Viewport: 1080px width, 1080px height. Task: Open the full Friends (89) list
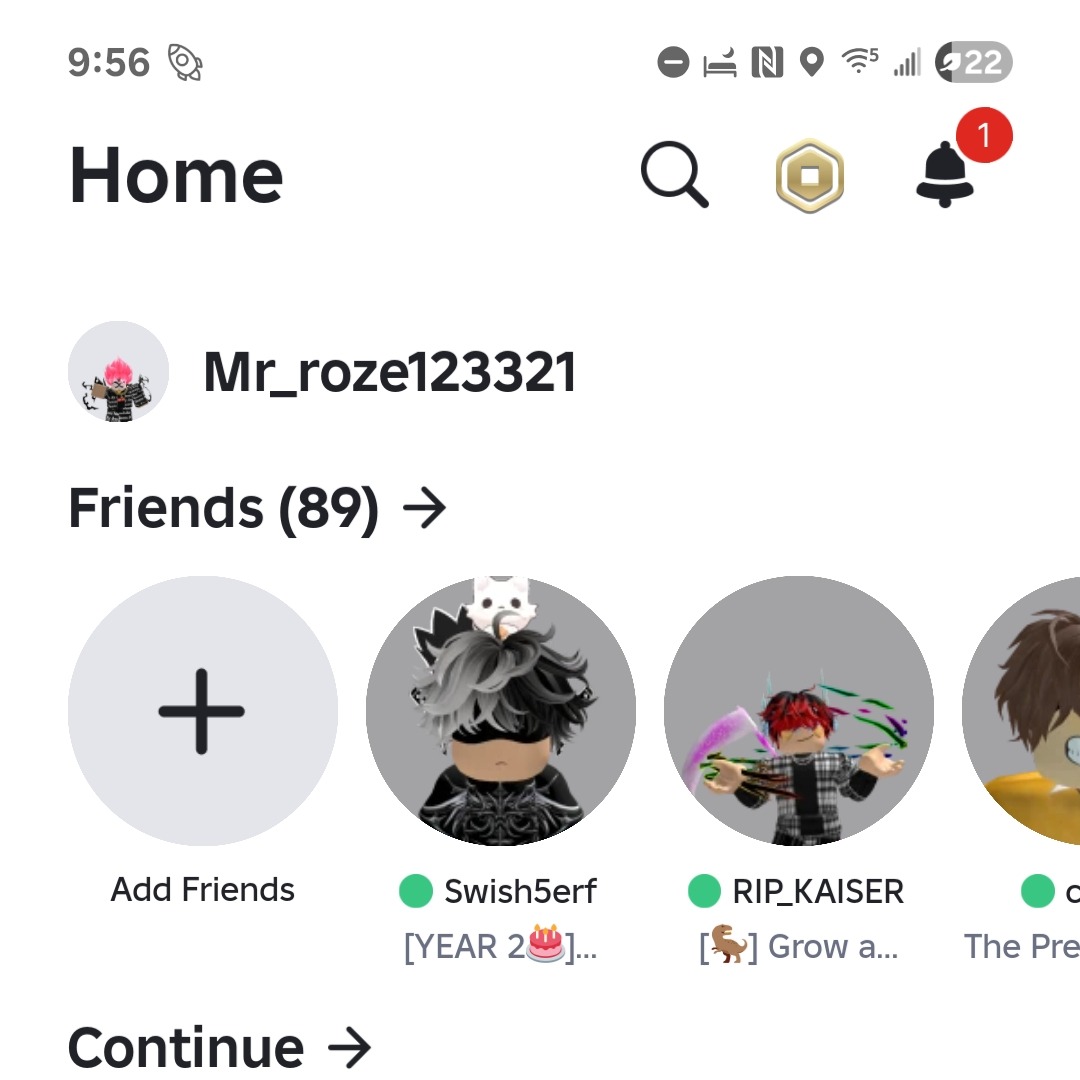pyautogui.click(x=257, y=509)
